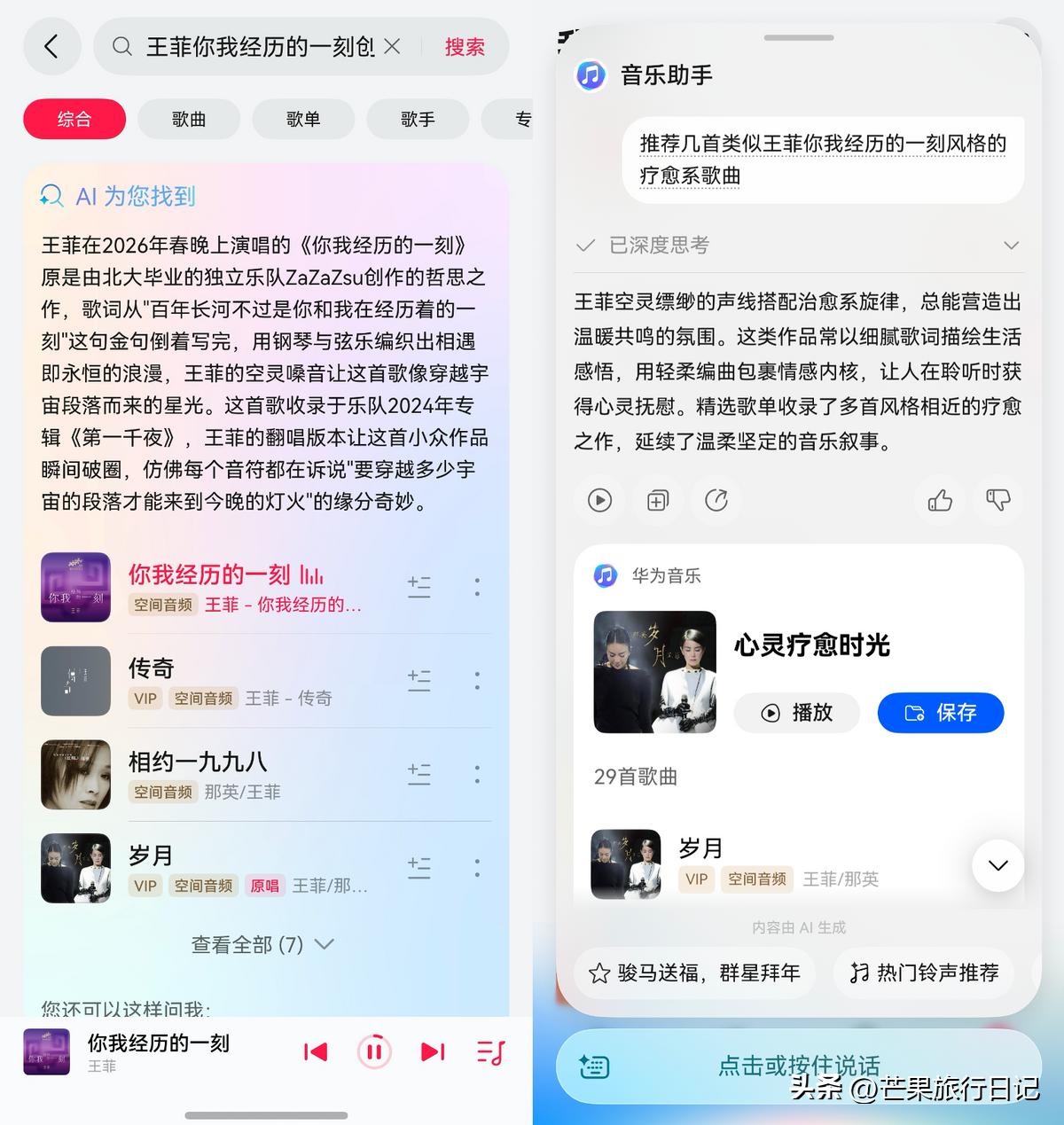Dislike the assistant response with thumbs down

(998, 500)
